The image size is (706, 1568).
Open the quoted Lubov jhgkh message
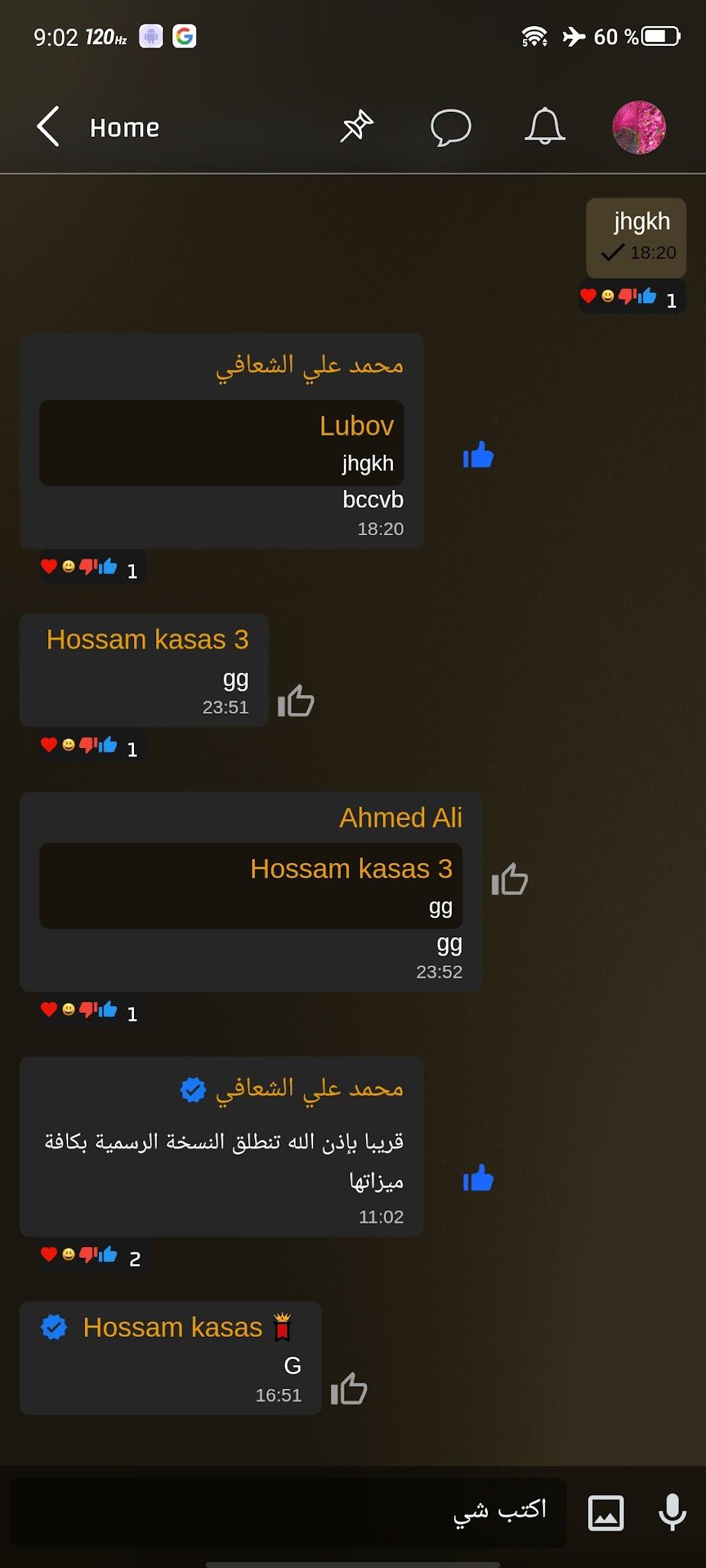(221, 443)
